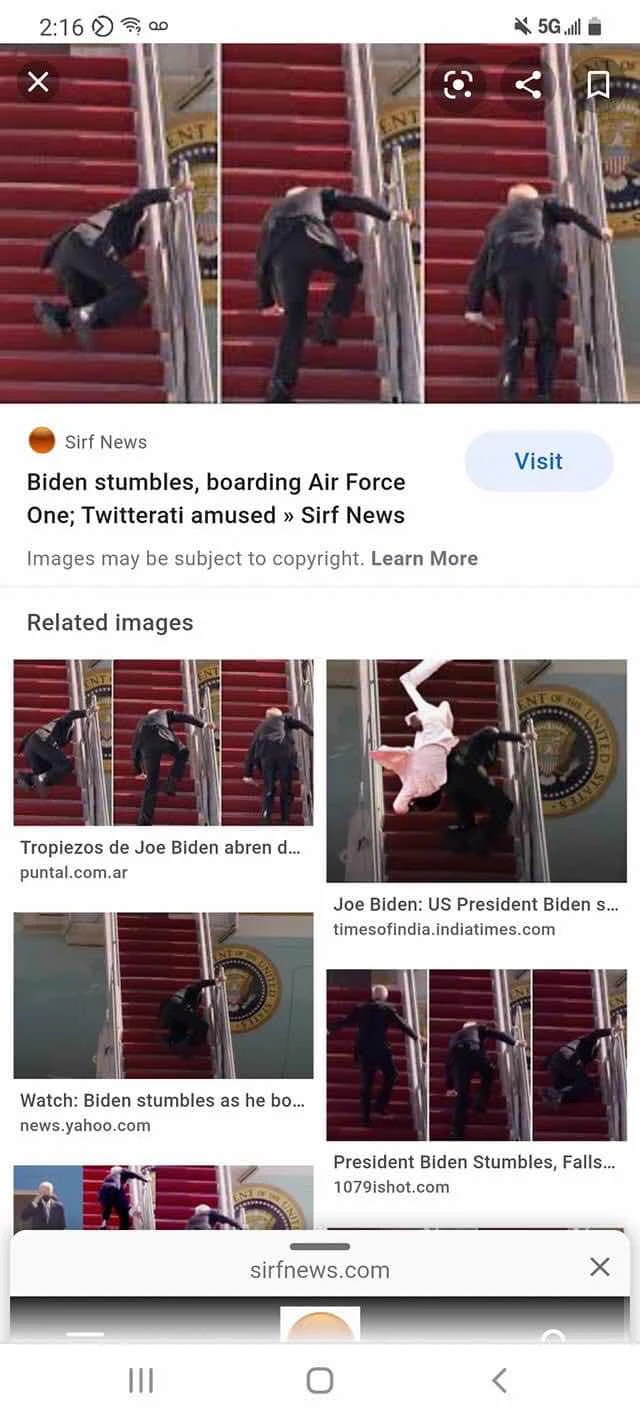
Task: Search this image with Lens
Action: [458, 85]
